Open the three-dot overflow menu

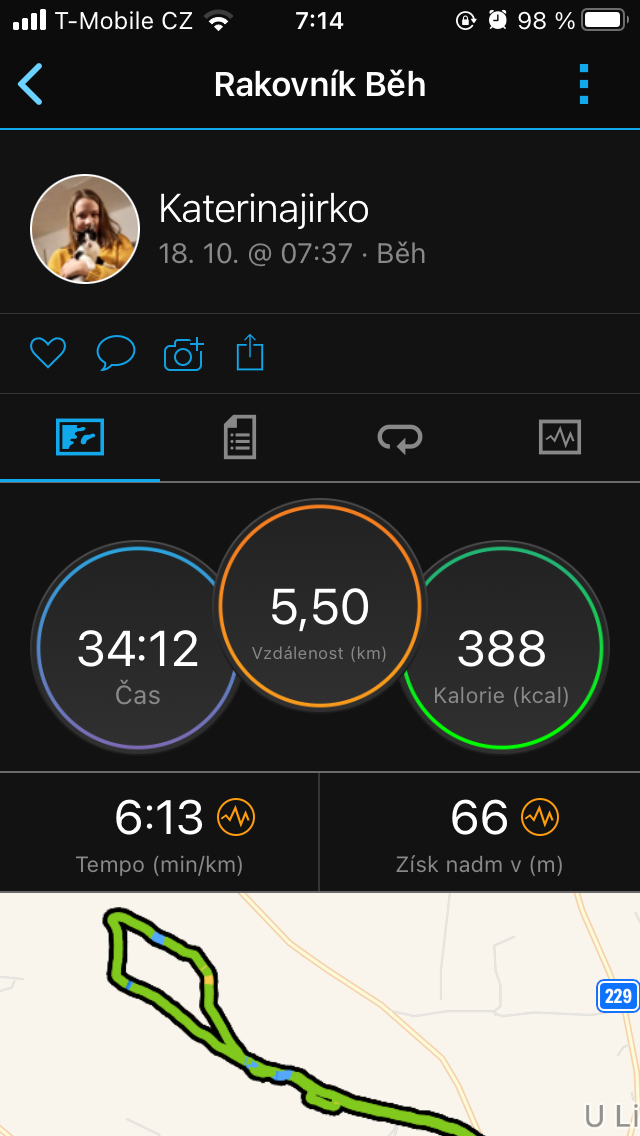[x=583, y=85]
